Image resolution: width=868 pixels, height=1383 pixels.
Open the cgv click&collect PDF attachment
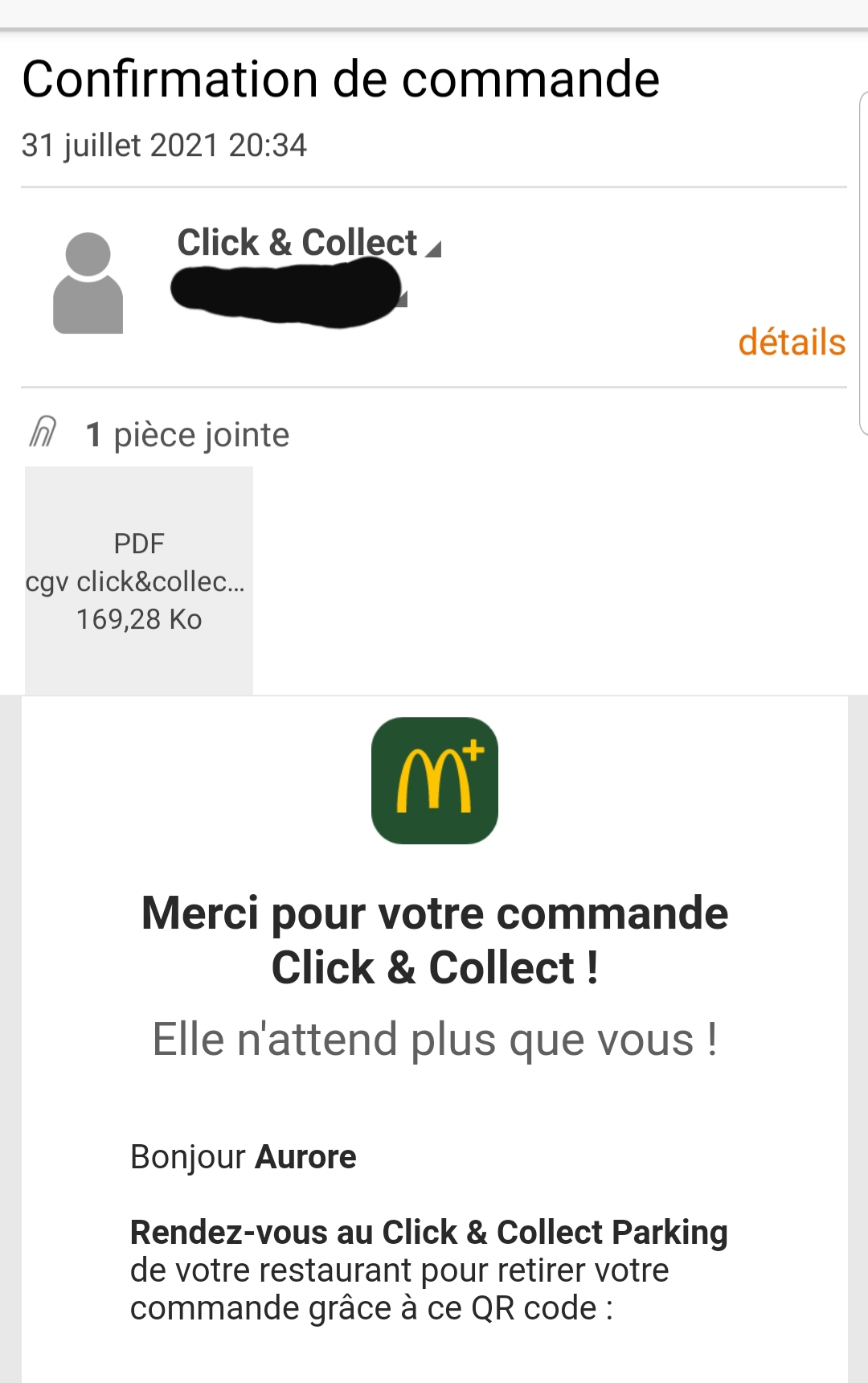click(x=139, y=581)
